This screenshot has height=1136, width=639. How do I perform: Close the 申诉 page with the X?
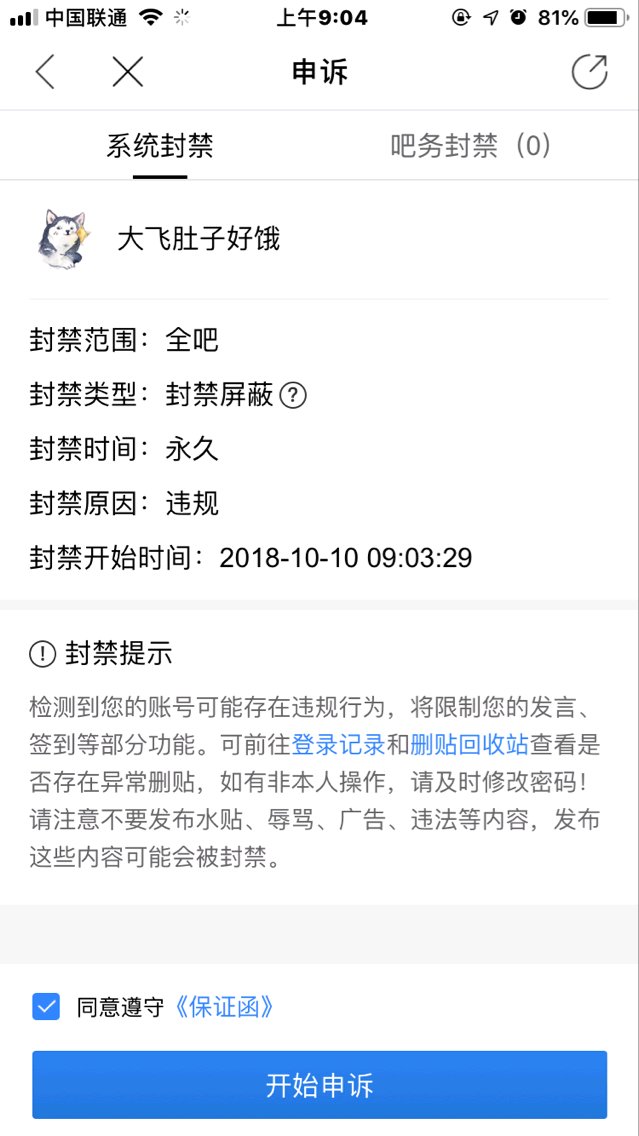pyautogui.click(x=128, y=72)
